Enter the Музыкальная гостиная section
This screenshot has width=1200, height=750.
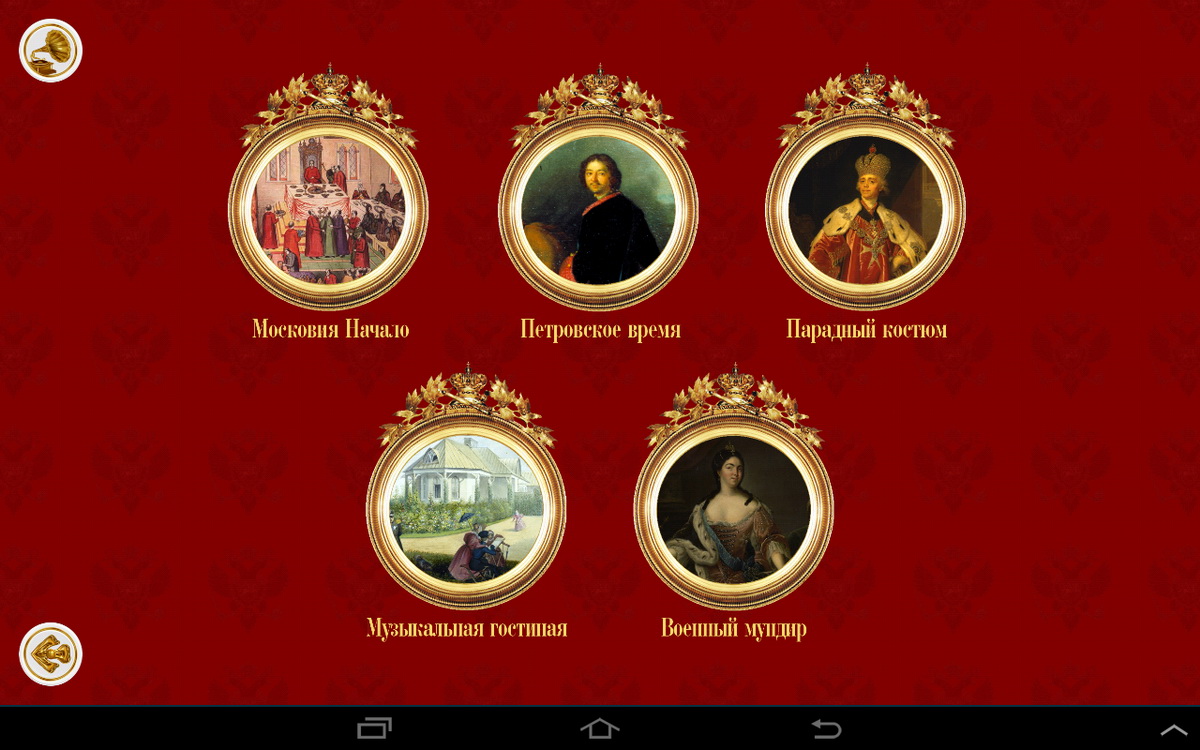coord(466,509)
